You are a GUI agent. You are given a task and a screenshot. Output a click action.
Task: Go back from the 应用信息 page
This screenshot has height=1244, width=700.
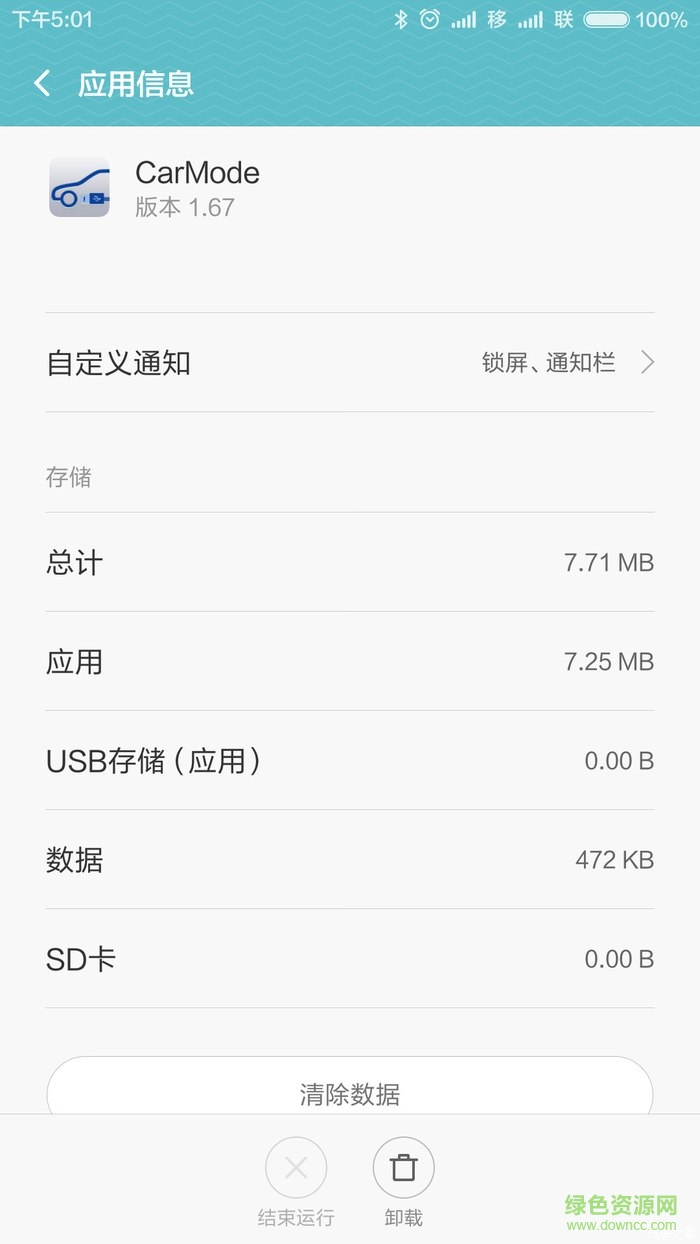tap(42, 83)
